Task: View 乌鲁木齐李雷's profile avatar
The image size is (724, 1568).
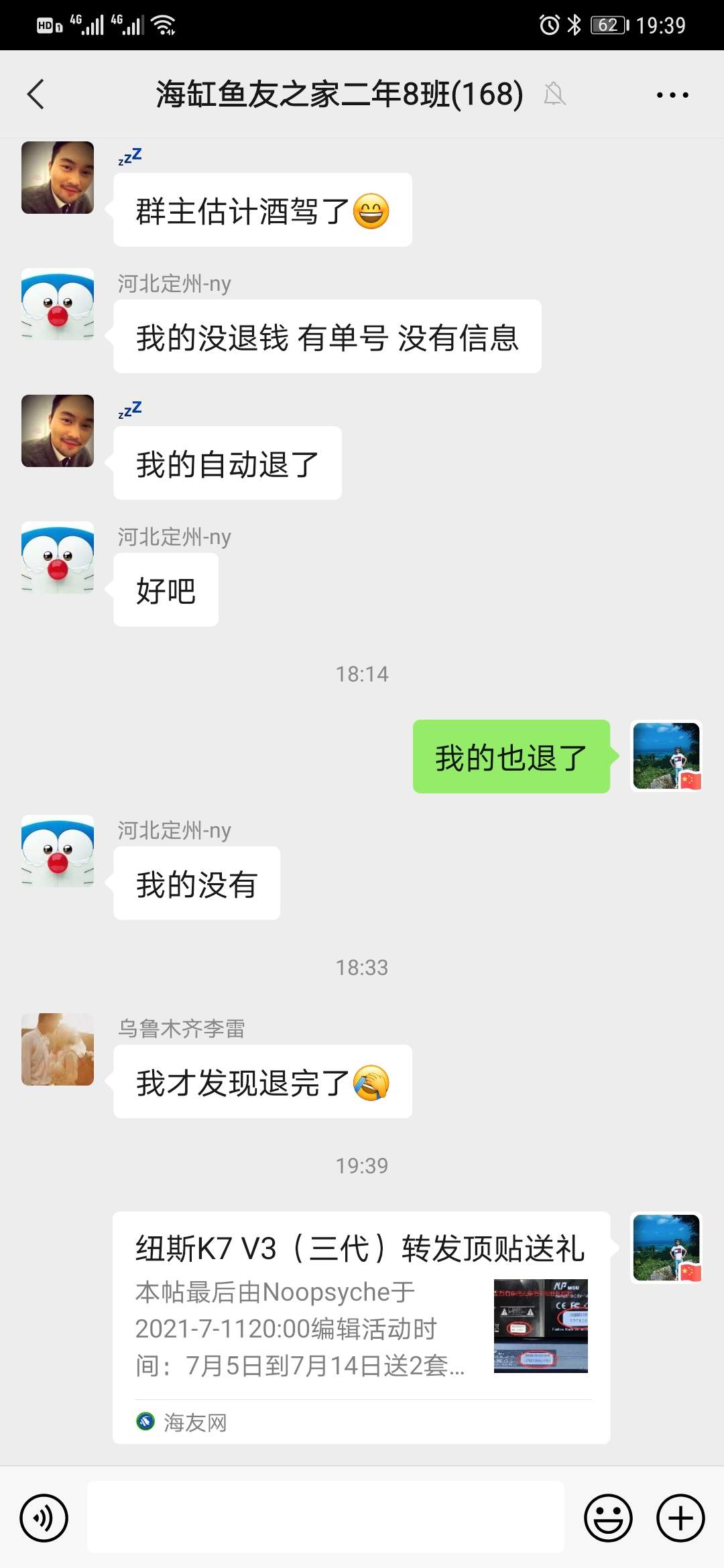Action: point(58,1049)
